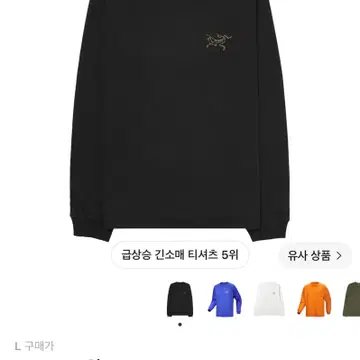The height and width of the screenshot is (360, 360).
Task: Select the white shirt color thumbnail
Action: 269,299
